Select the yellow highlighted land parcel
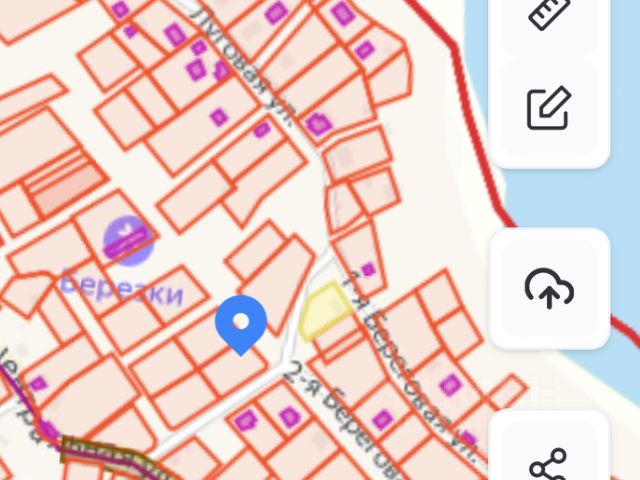The width and height of the screenshot is (640, 480). pyautogui.click(x=324, y=310)
